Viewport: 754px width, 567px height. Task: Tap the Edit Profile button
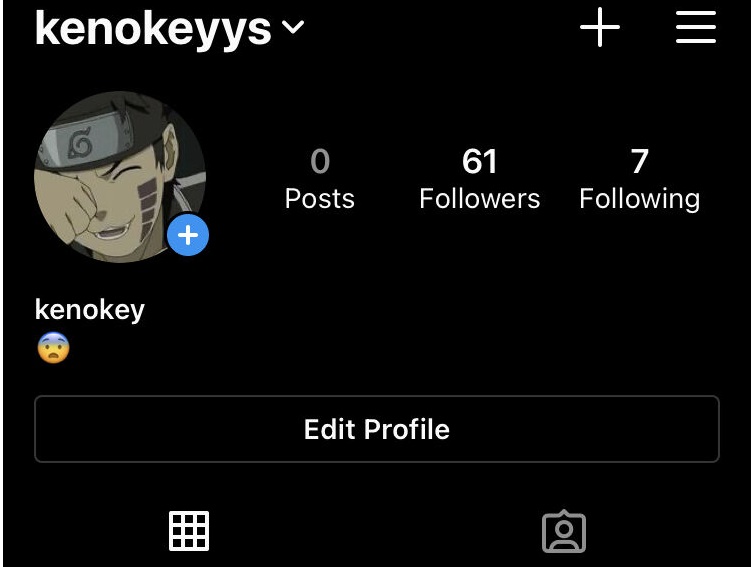(377, 429)
